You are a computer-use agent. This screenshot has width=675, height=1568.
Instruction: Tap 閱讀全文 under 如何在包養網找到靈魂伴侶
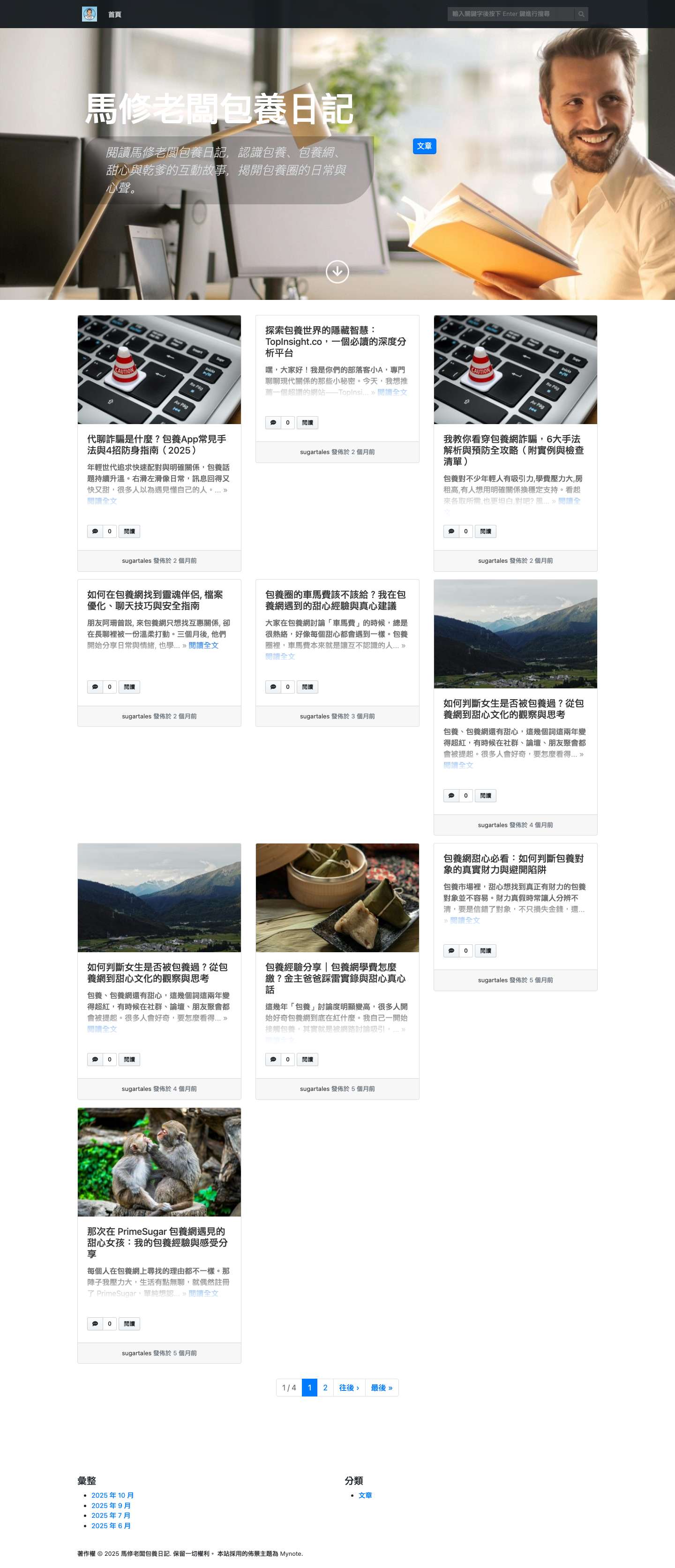[203, 645]
